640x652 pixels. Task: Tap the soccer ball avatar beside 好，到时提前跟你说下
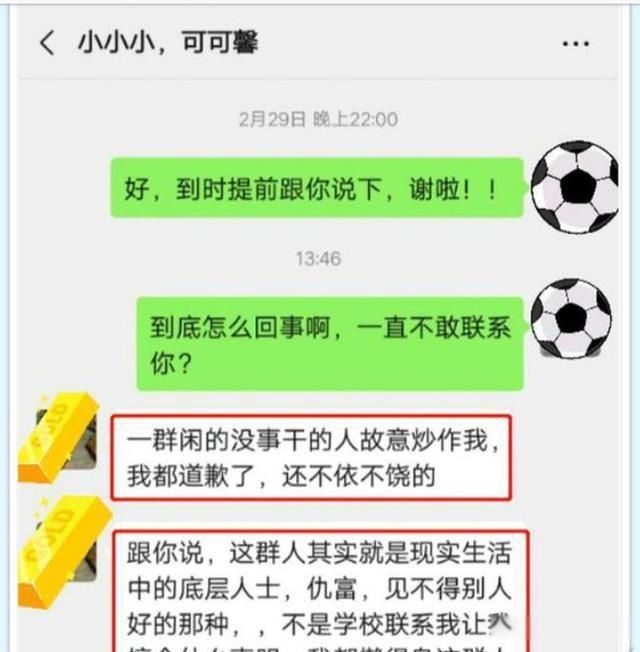click(574, 186)
